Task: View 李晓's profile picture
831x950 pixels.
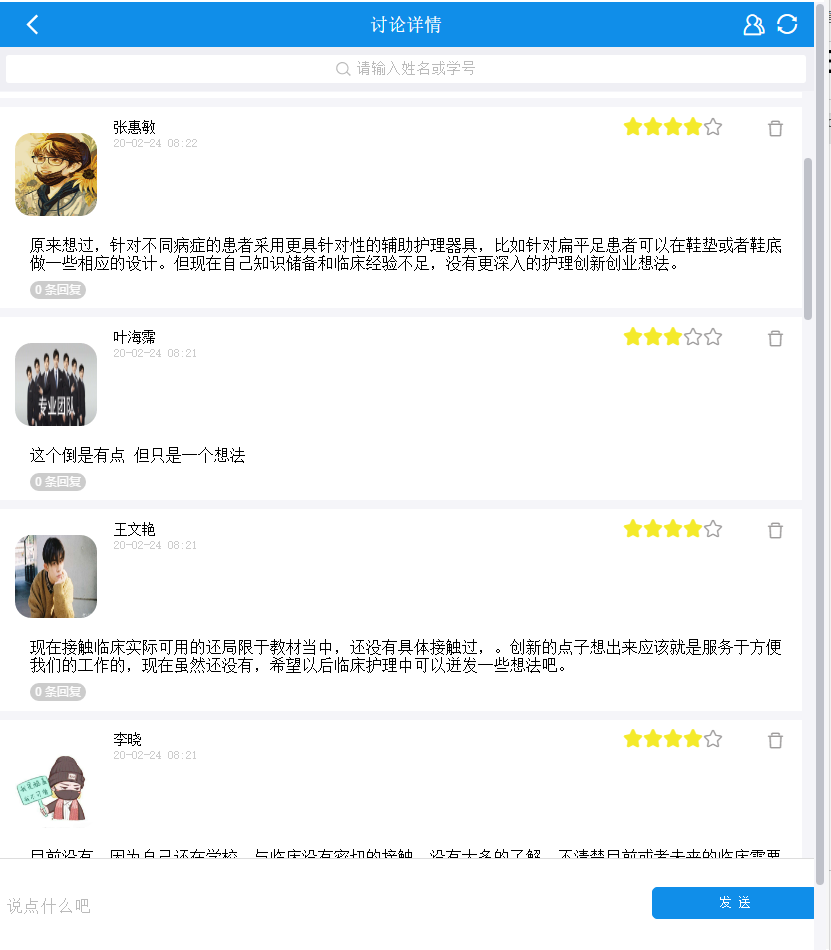Action: point(56,787)
